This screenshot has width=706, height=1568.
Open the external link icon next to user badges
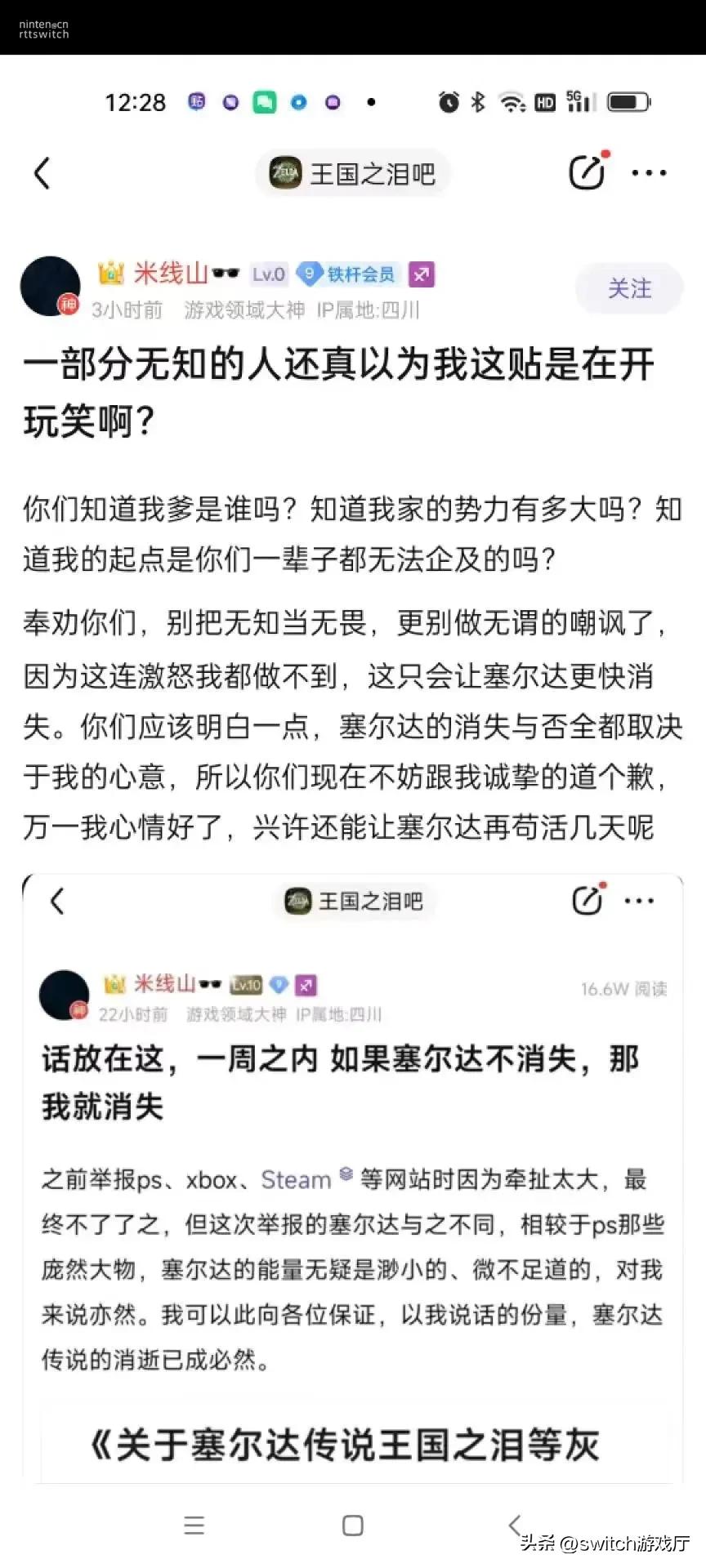pos(421,275)
